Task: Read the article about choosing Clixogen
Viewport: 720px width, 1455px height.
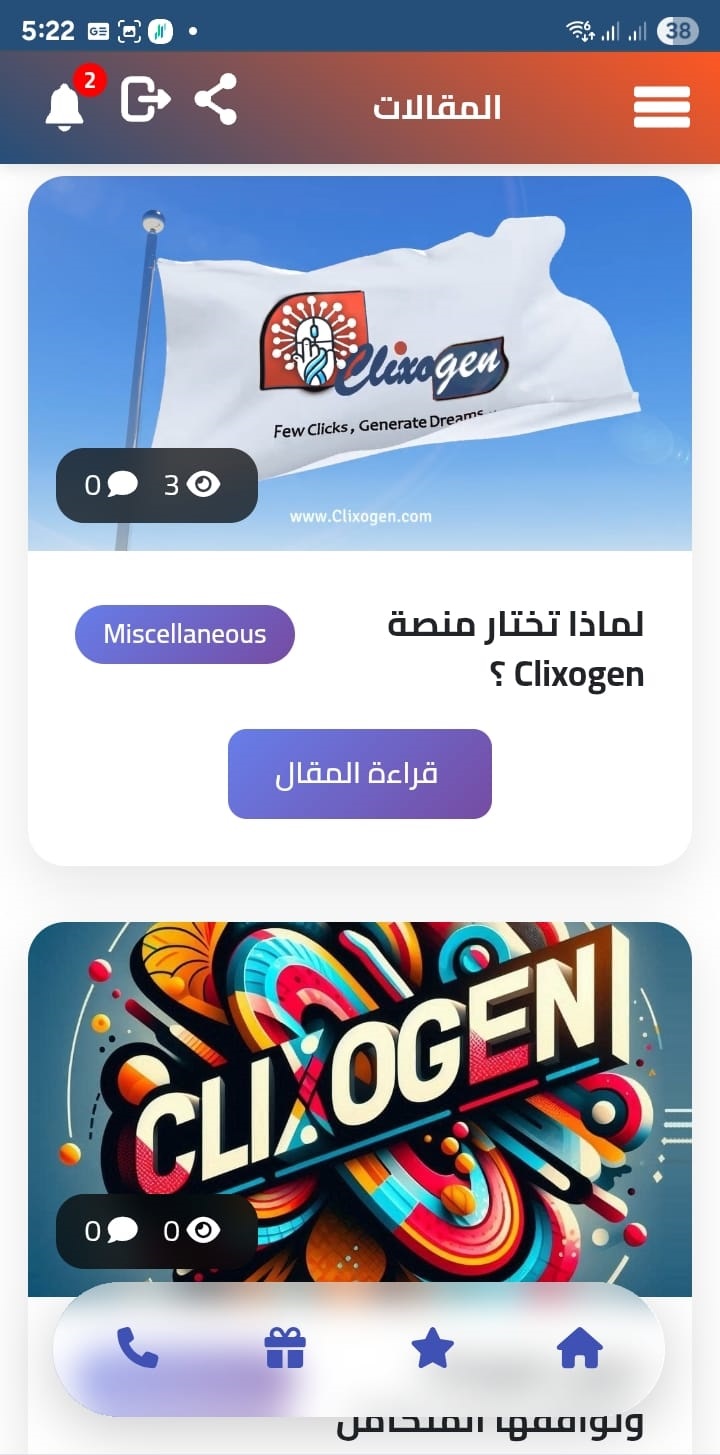Action: pos(359,774)
